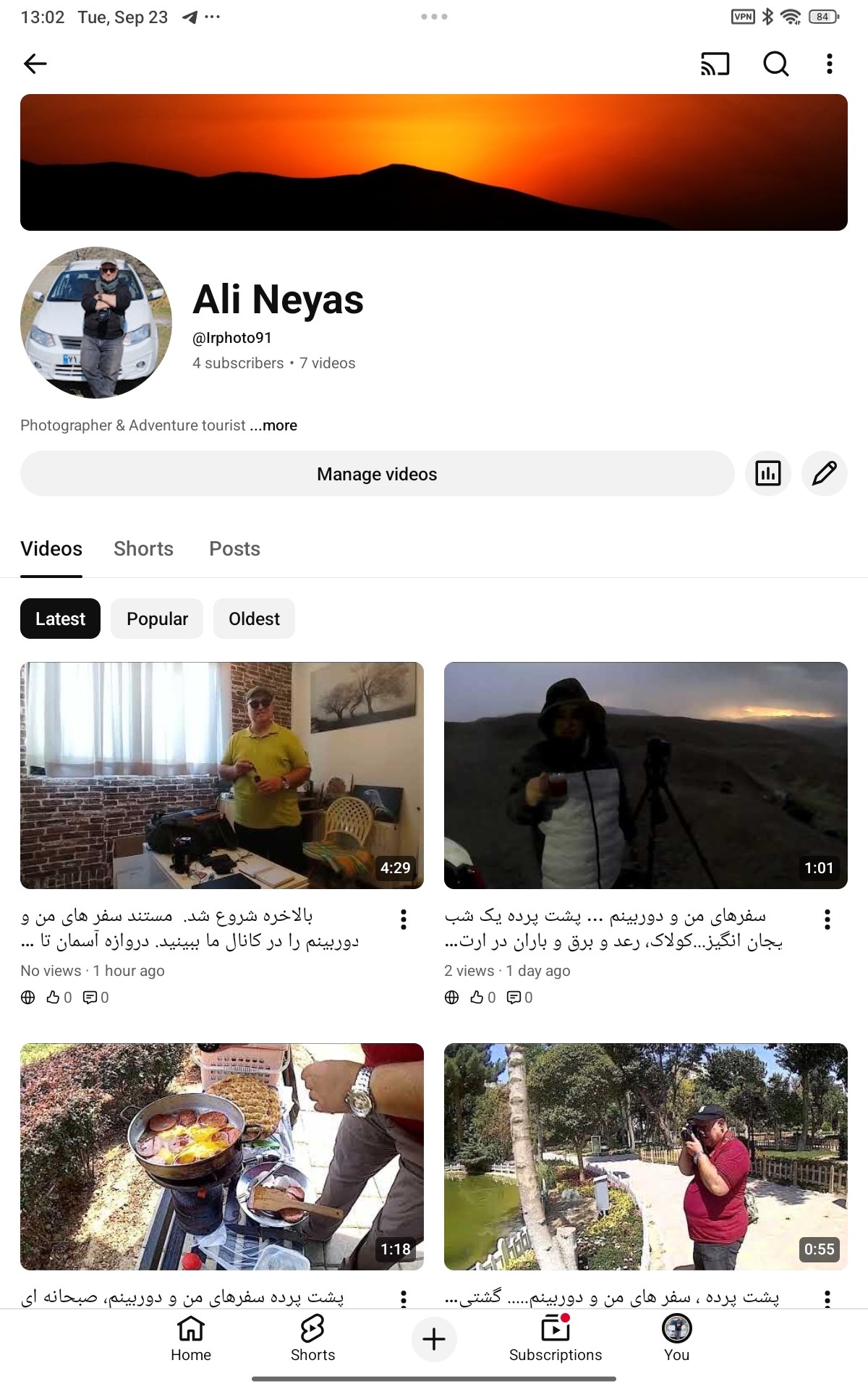Switch to the Shorts channel tab
The image size is (868, 1389).
pyautogui.click(x=143, y=548)
